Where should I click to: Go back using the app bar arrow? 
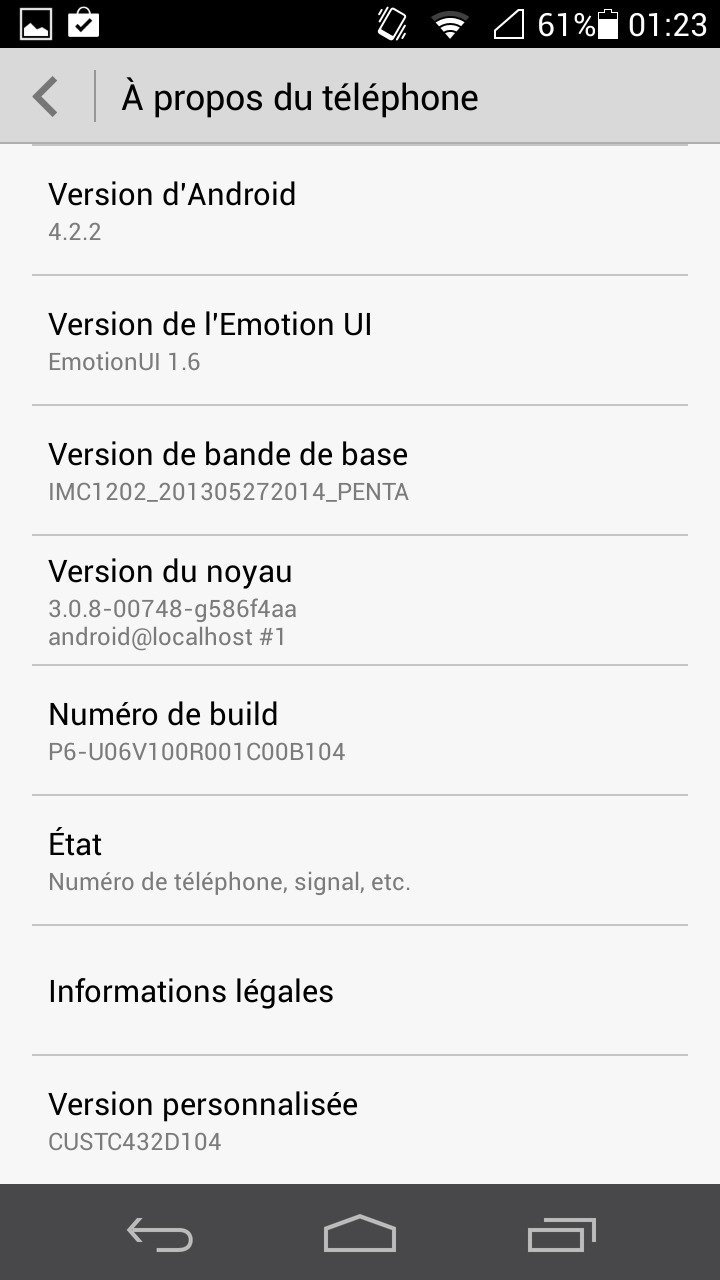click(x=46, y=97)
